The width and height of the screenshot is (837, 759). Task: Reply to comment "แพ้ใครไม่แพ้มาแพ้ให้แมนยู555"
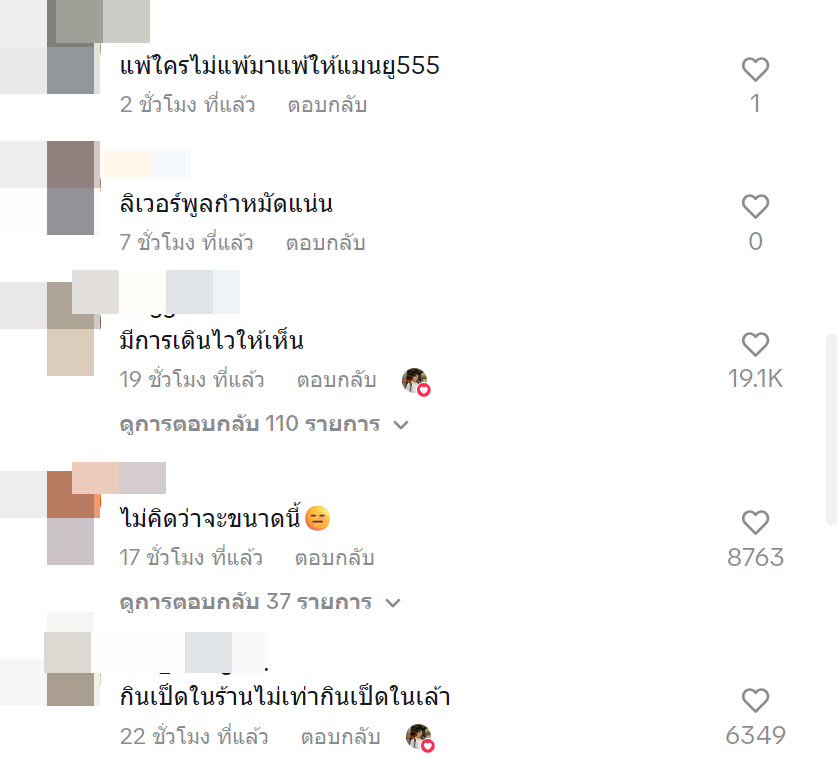tap(327, 104)
